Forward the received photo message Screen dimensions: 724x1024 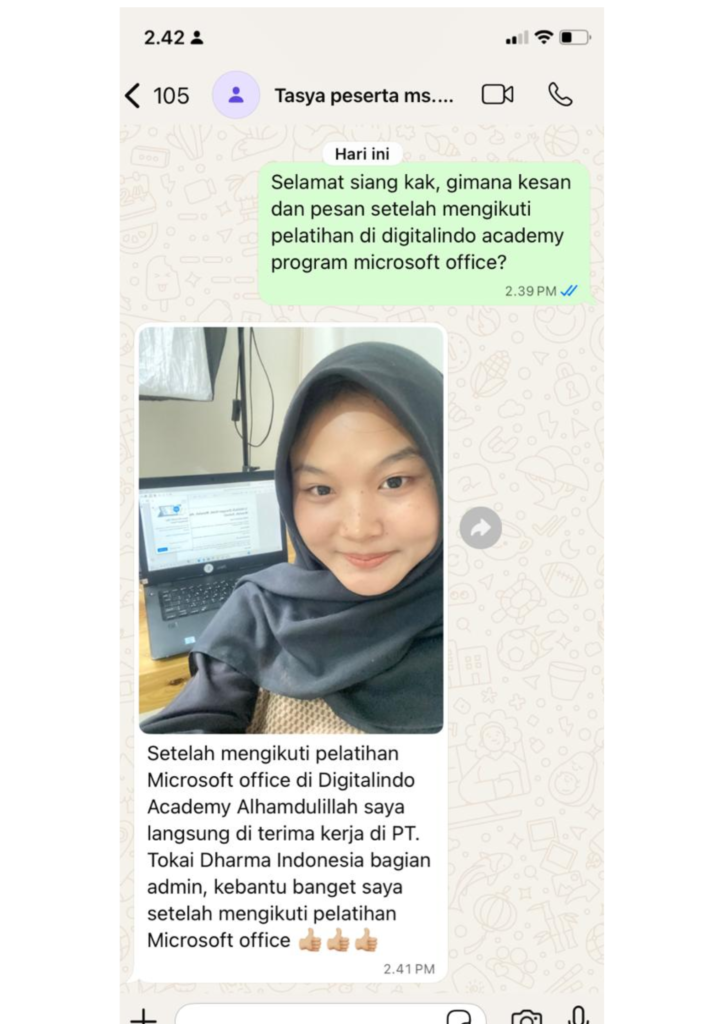pos(480,528)
